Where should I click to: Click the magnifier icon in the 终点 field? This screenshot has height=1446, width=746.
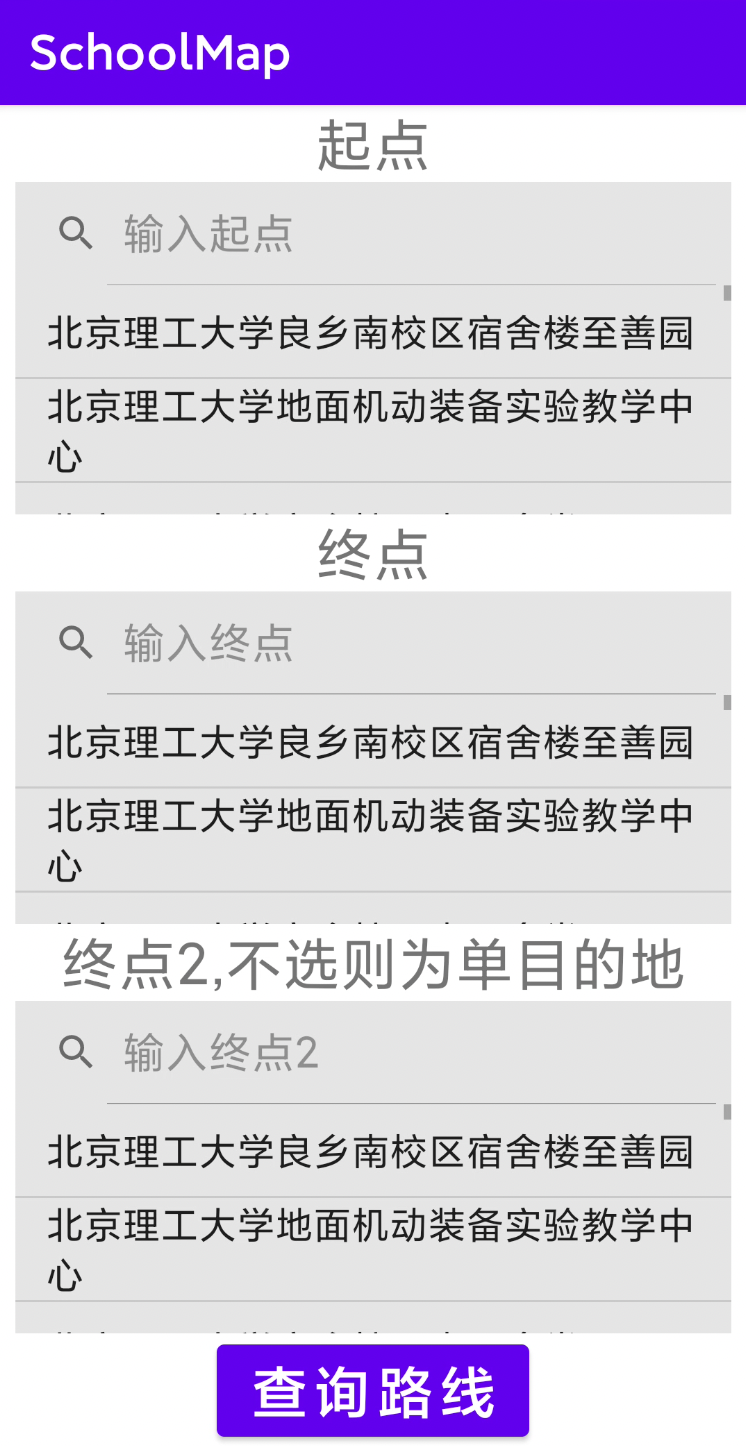click(x=76, y=643)
